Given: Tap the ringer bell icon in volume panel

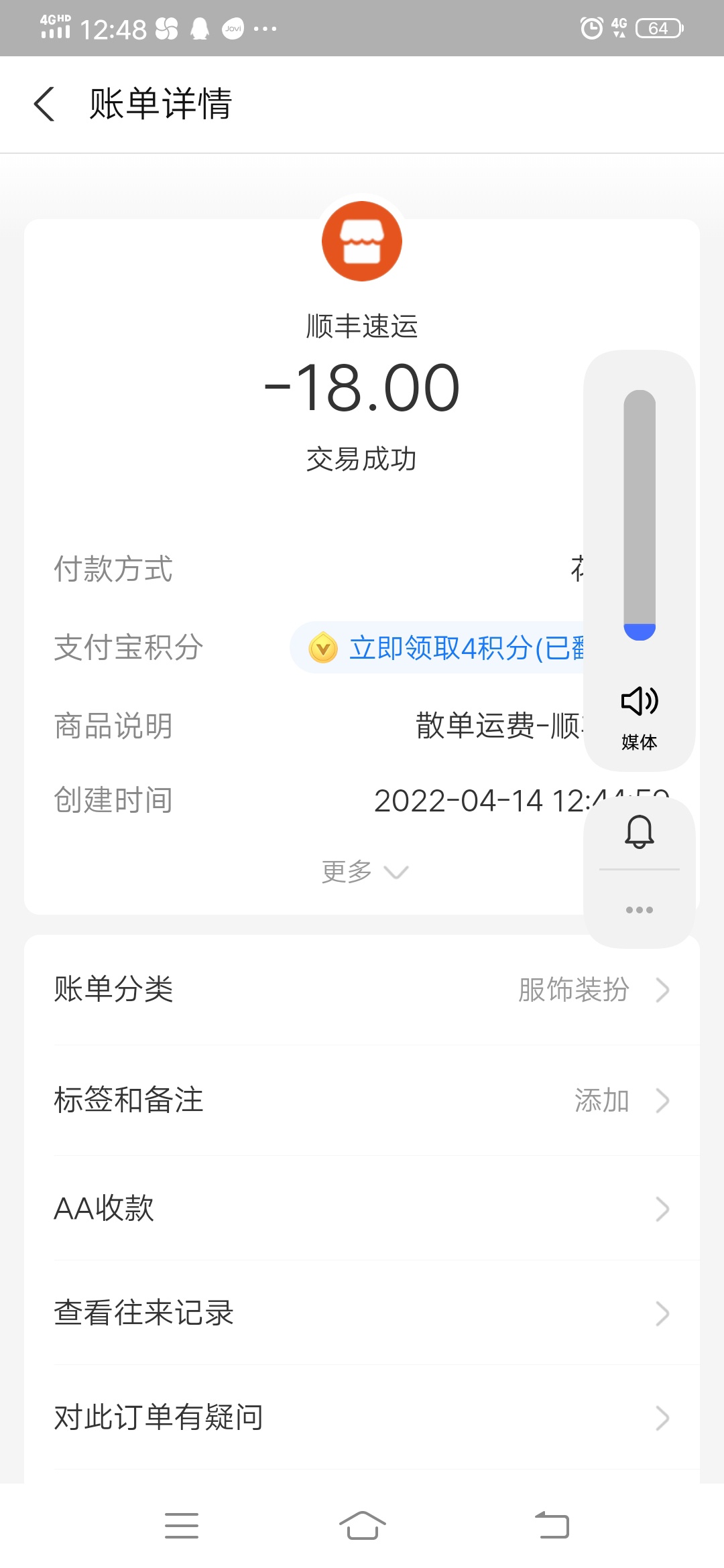Looking at the screenshot, I should tap(640, 832).
